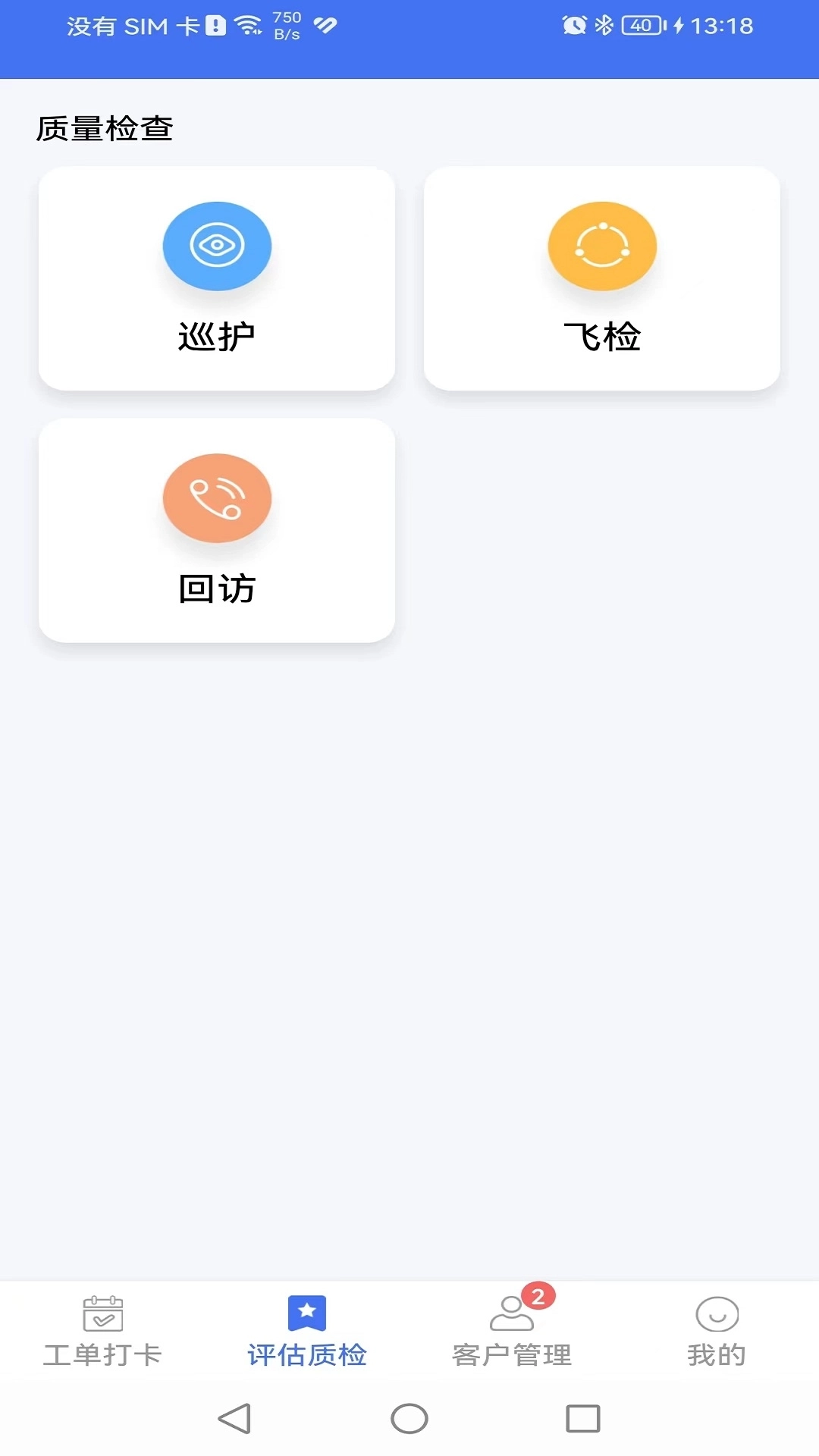Open the 回访 card
Image resolution: width=819 pixels, height=1456 pixels.
218,531
